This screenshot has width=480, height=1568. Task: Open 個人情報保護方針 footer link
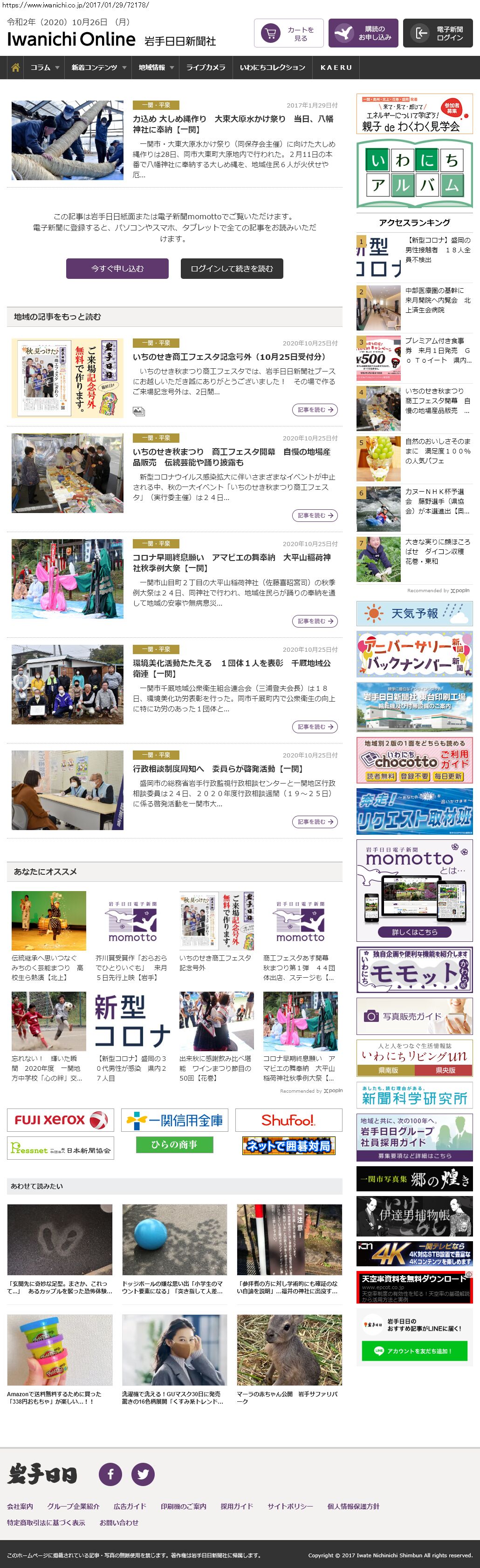point(353,1506)
